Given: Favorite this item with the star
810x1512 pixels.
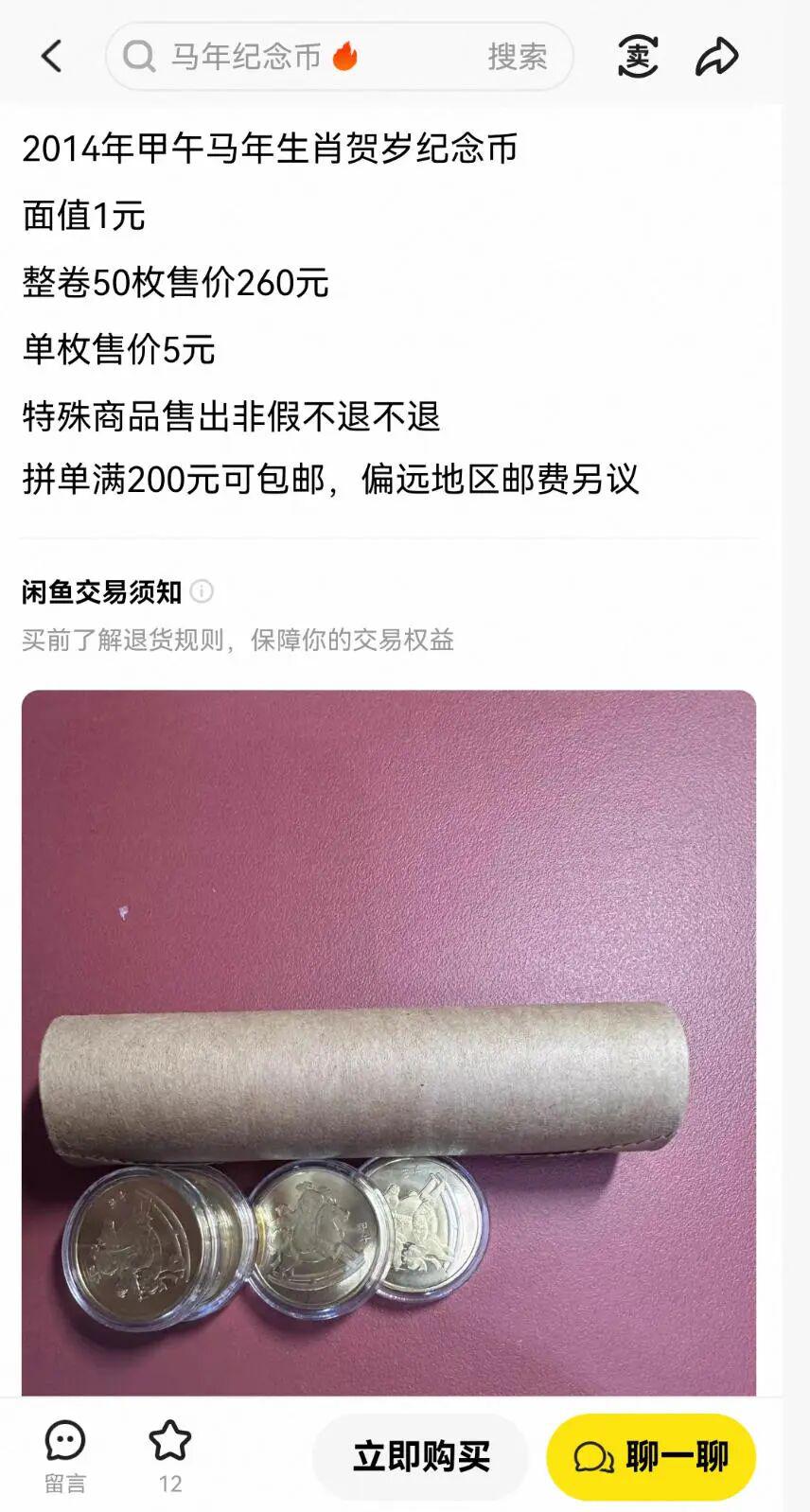Looking at the screenshot, I should [170, 1446].
